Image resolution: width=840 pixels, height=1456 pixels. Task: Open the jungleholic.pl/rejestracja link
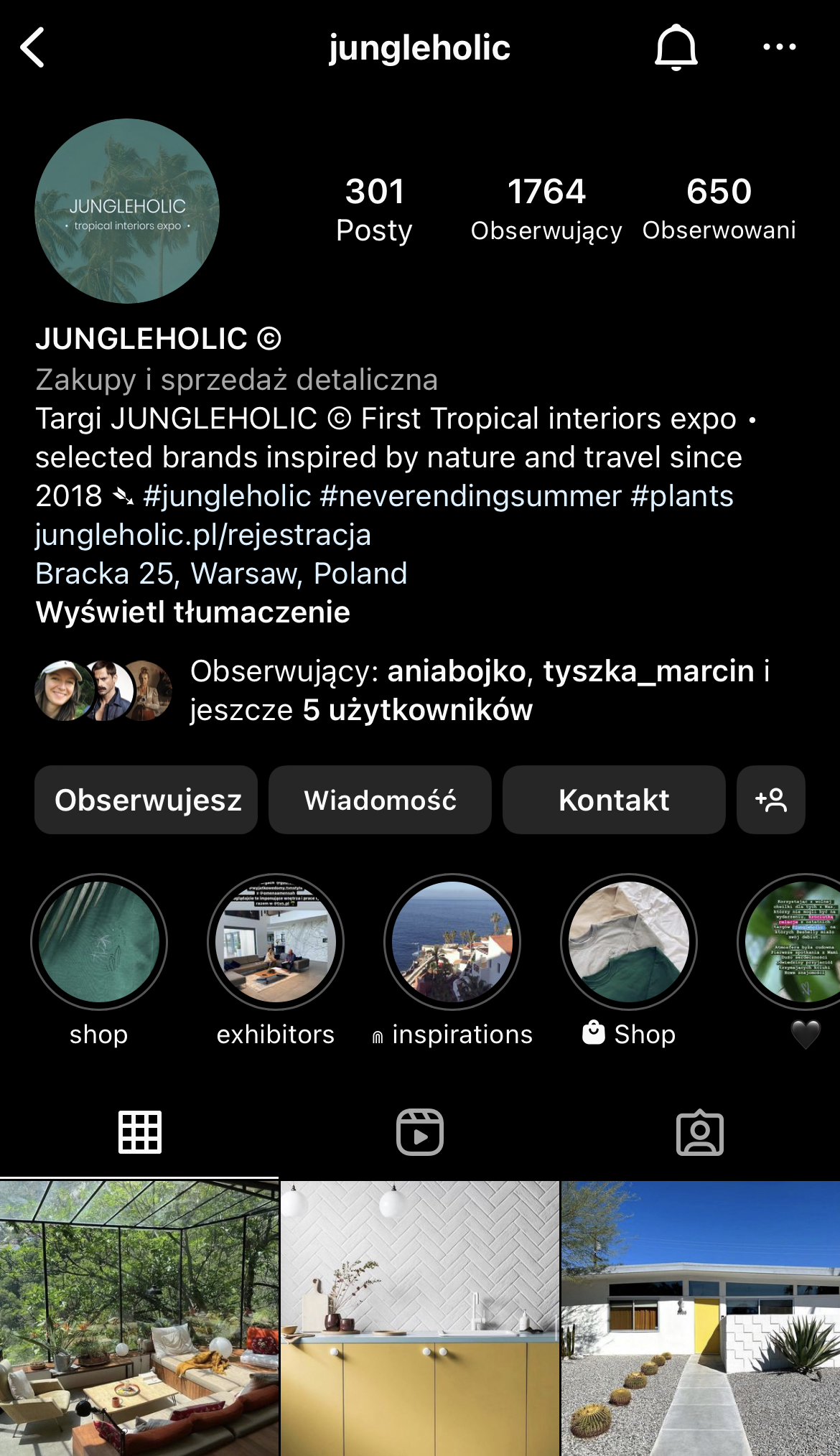pyautogui.click(x=203, y=535)
